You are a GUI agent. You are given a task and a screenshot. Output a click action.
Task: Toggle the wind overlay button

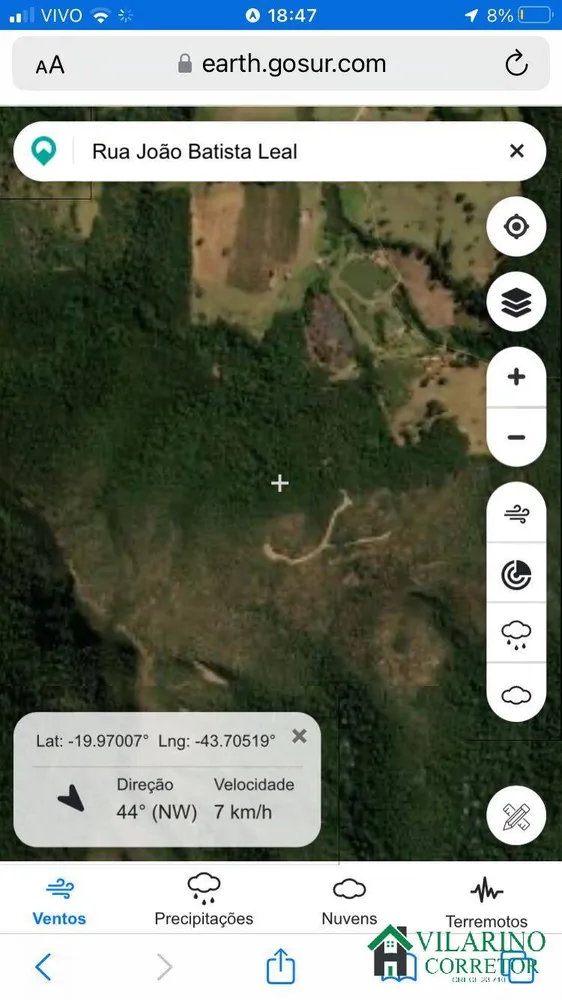(516, 513)
